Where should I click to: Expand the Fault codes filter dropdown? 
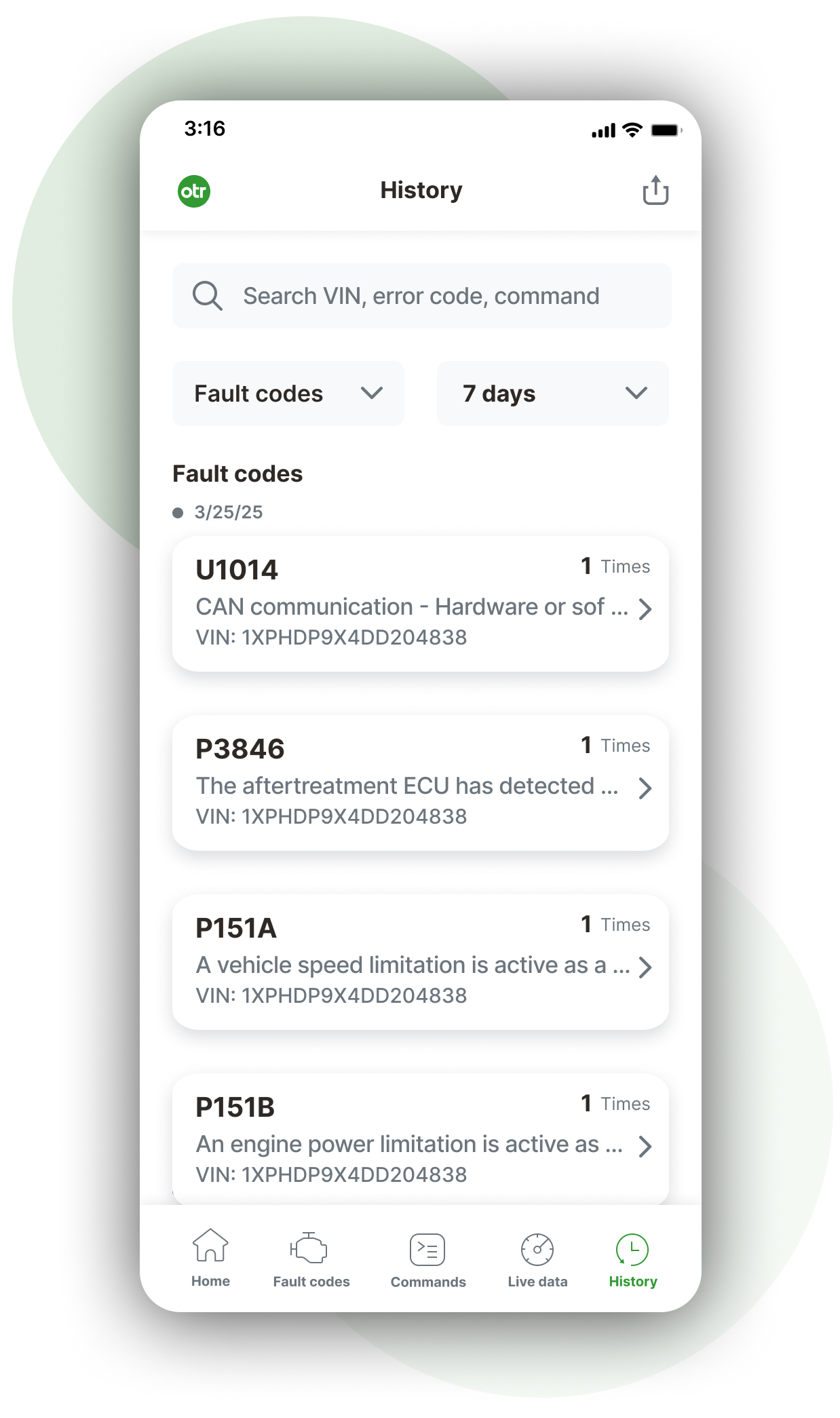click(x=288, y=394)
